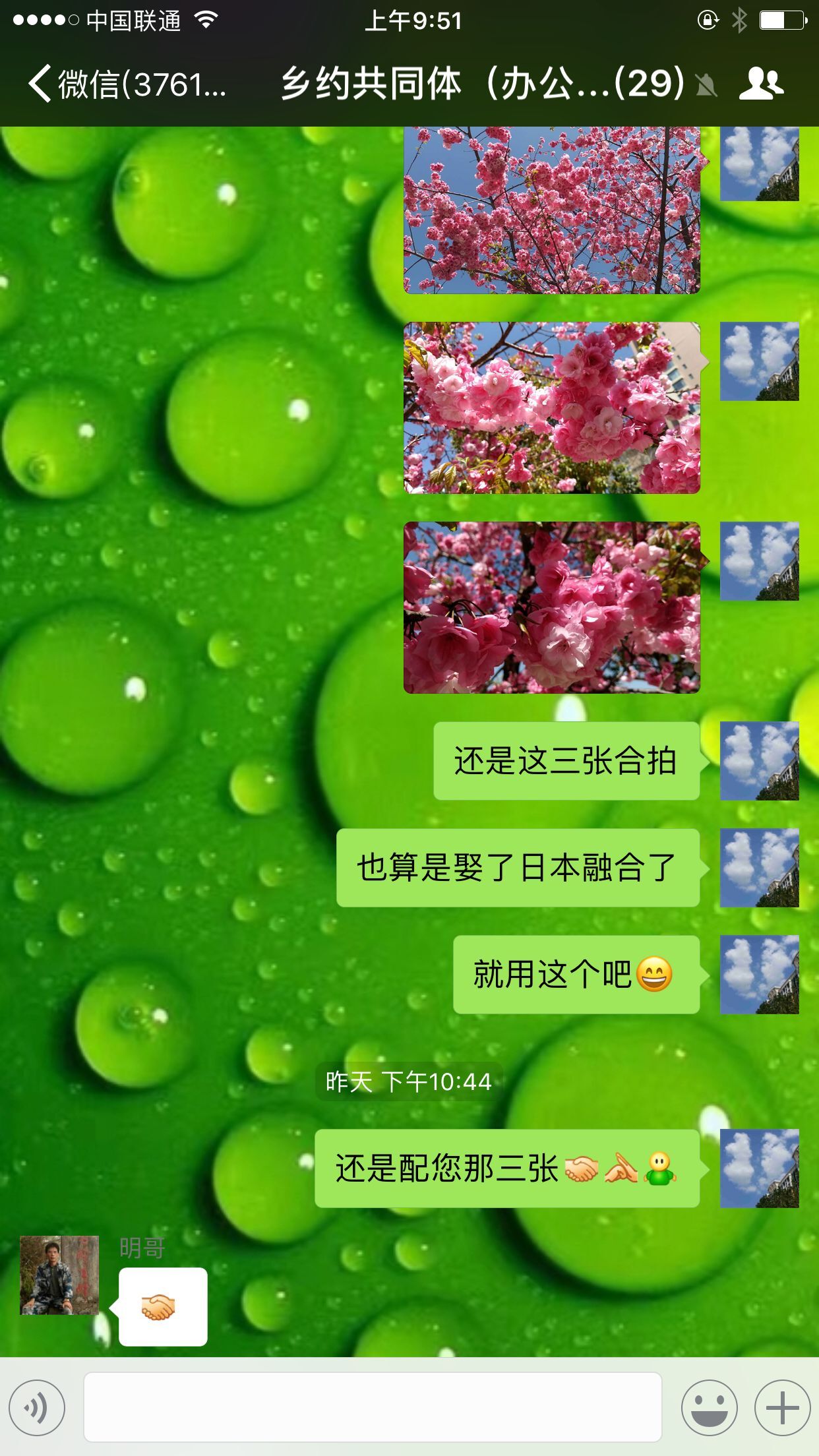View the top cherry blossom tree photo
Viewport: 819px width, 1456px height.
pyautogui.click(x=551, y=211)
